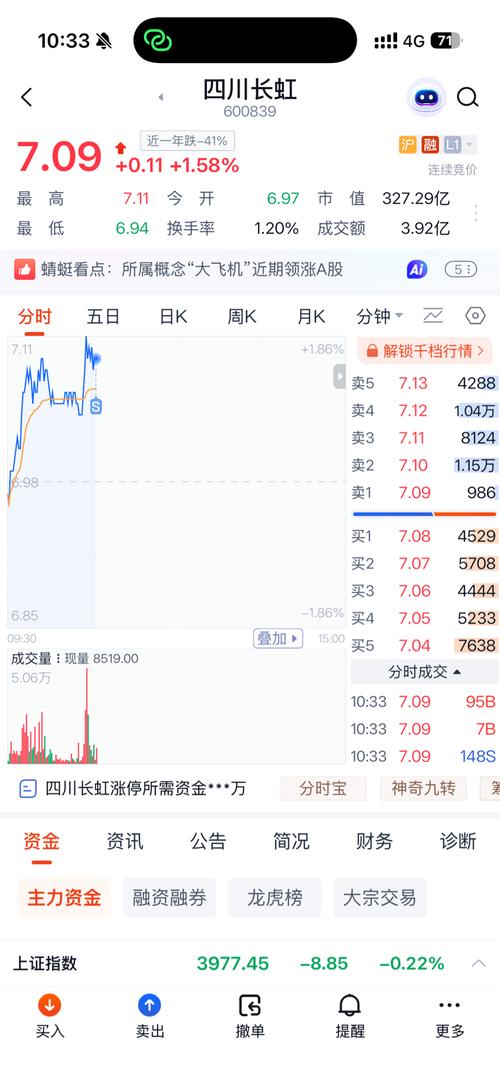Tap 买入 in the bottom bar
The width and height of the screenshot is (500, 1087).
point(50,1016)
